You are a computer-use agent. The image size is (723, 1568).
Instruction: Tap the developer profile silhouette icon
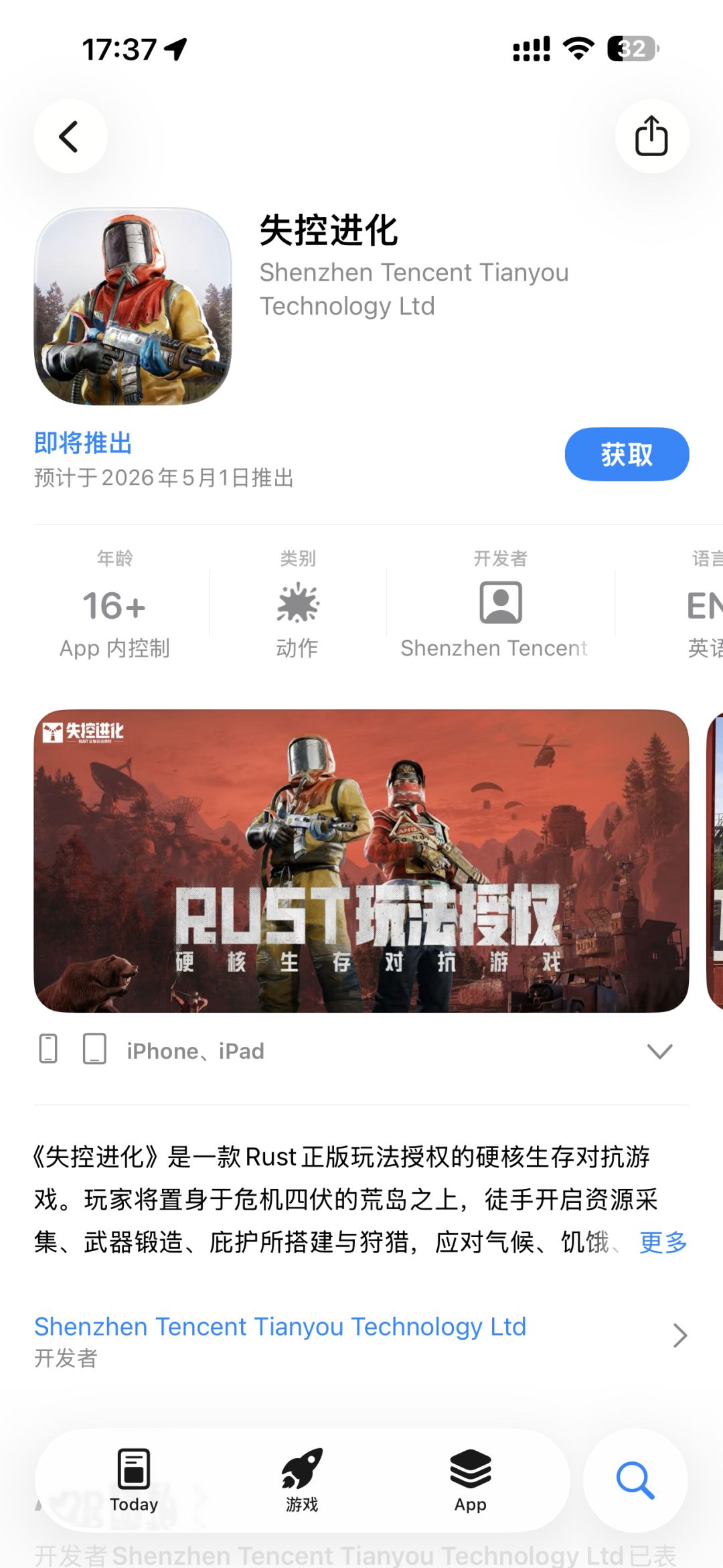[499, 602]
